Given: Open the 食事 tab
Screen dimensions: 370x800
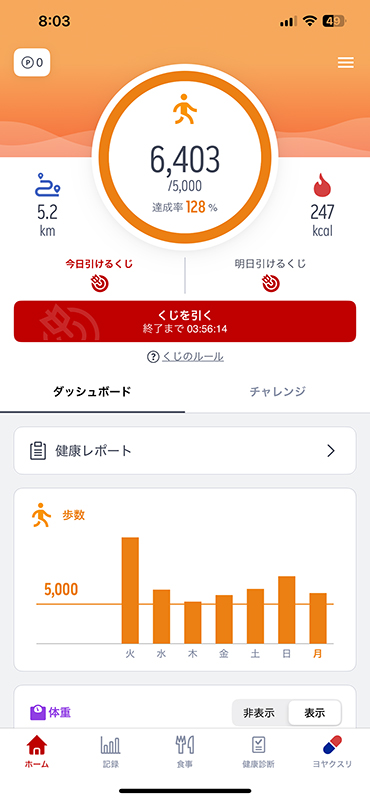Looking at the screenshot, I should point(185,752).
